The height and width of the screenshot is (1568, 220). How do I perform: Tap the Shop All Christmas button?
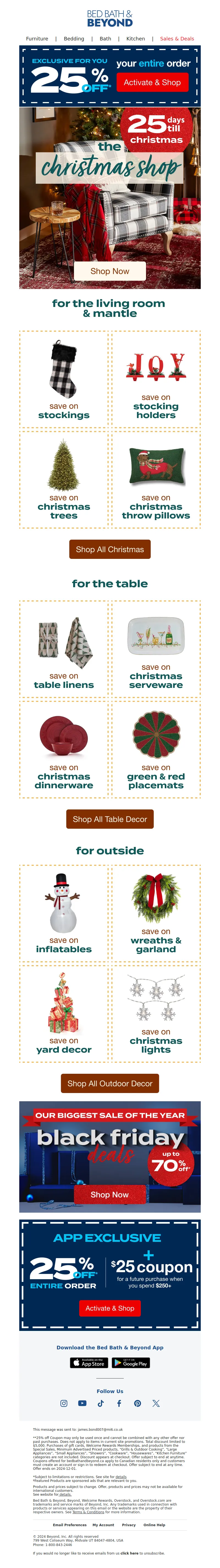coord(110,549)
